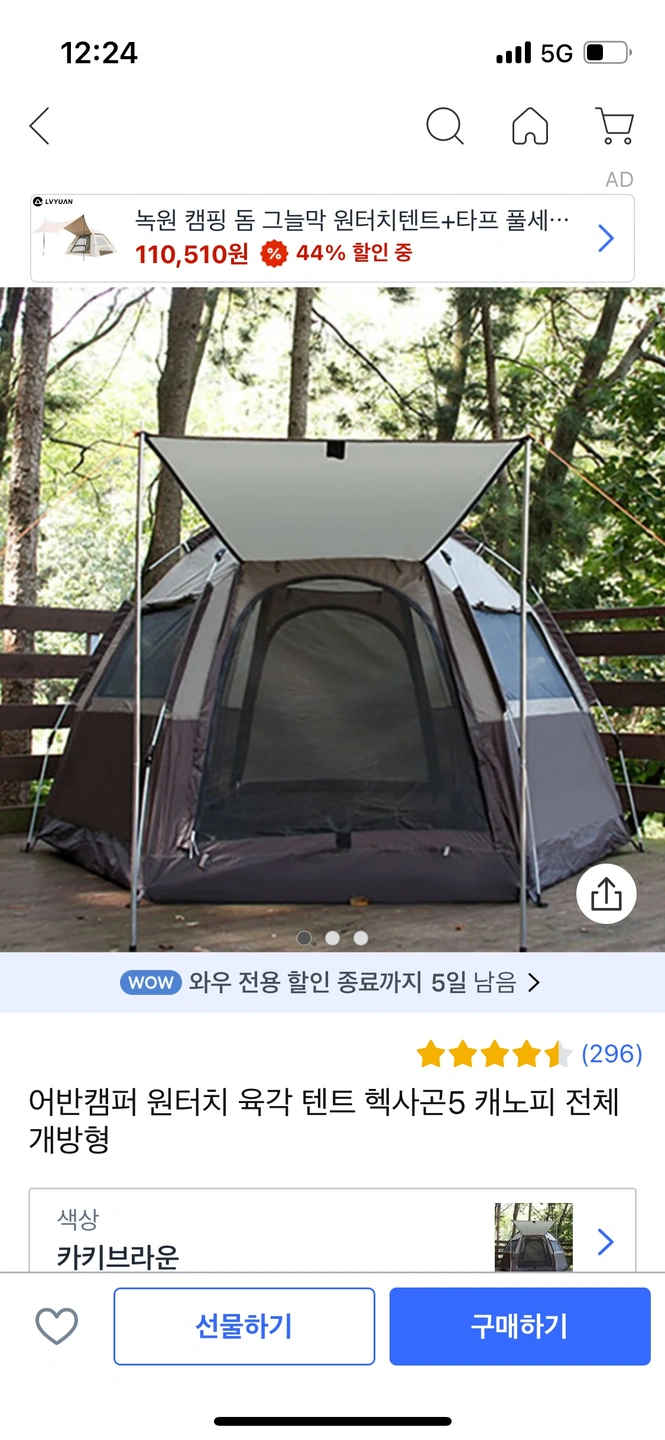
Task: Open product search
Action: coord(444,127)
